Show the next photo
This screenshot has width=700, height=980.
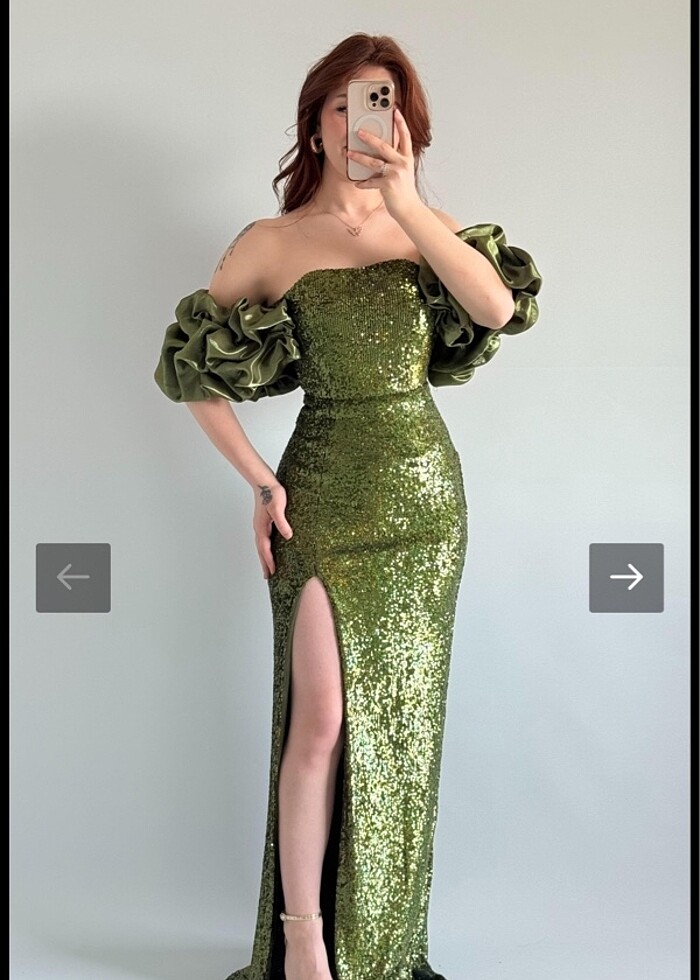coord(626,577)
